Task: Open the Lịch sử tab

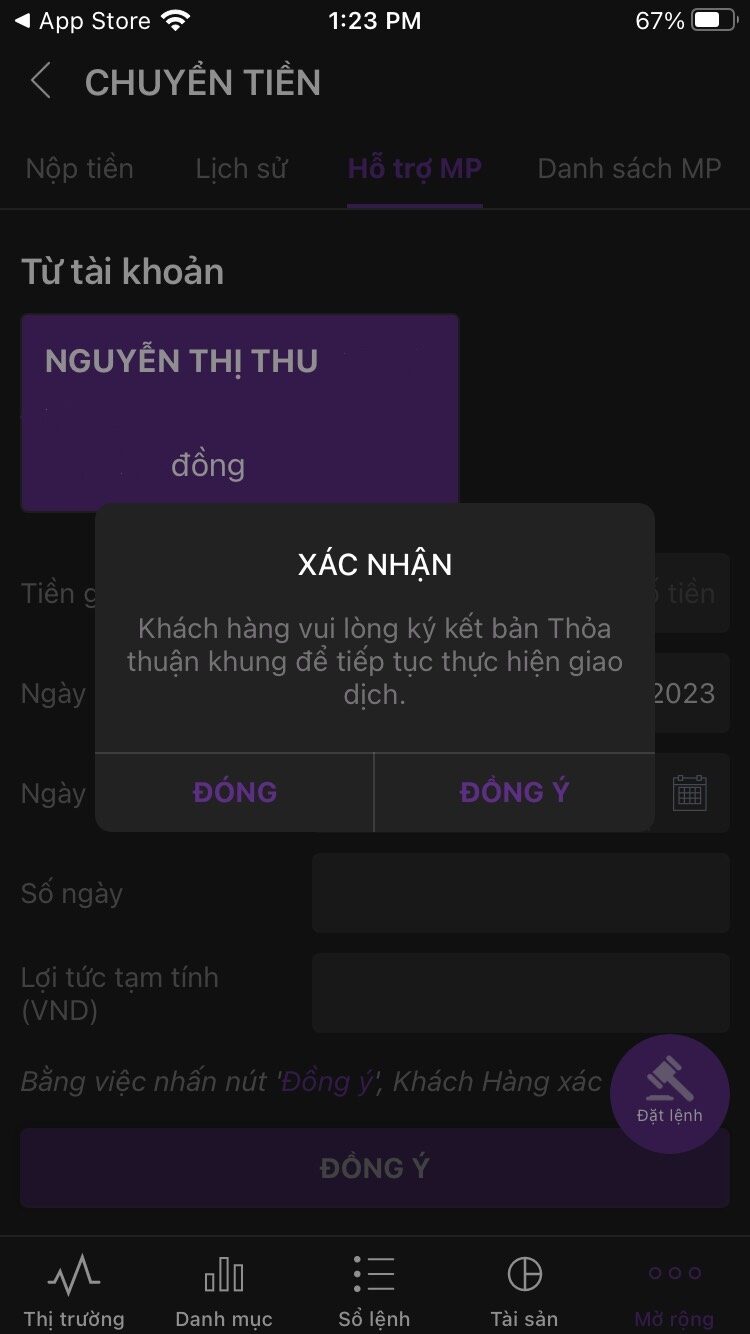Action: [x=241, y=169]
